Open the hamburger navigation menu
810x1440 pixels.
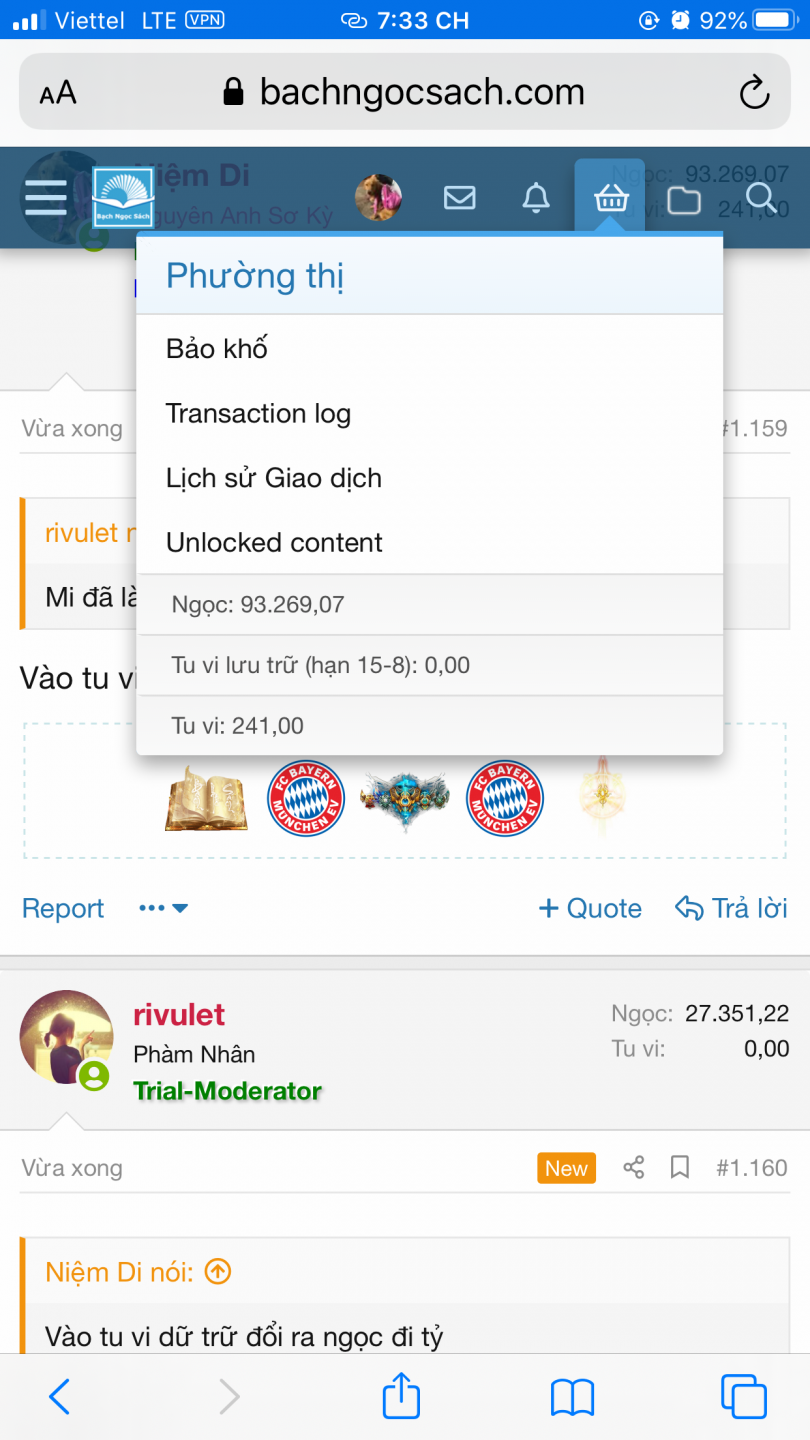(x=46, y=198)
